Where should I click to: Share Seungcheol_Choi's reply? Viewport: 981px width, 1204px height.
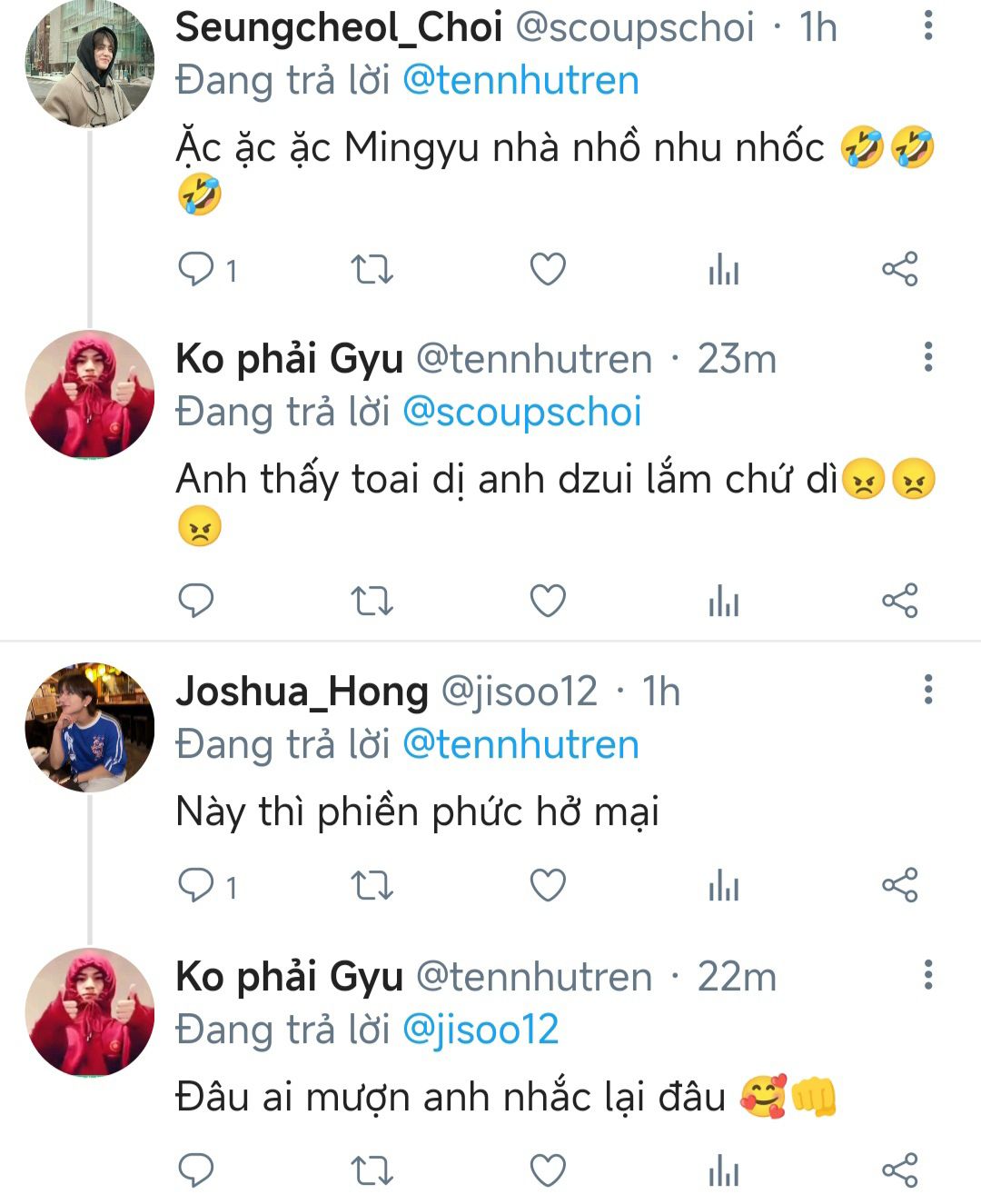900,270
